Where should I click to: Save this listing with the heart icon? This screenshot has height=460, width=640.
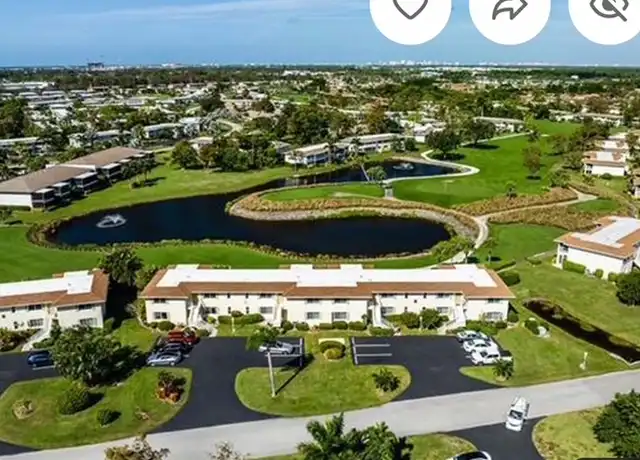[410, 8]
